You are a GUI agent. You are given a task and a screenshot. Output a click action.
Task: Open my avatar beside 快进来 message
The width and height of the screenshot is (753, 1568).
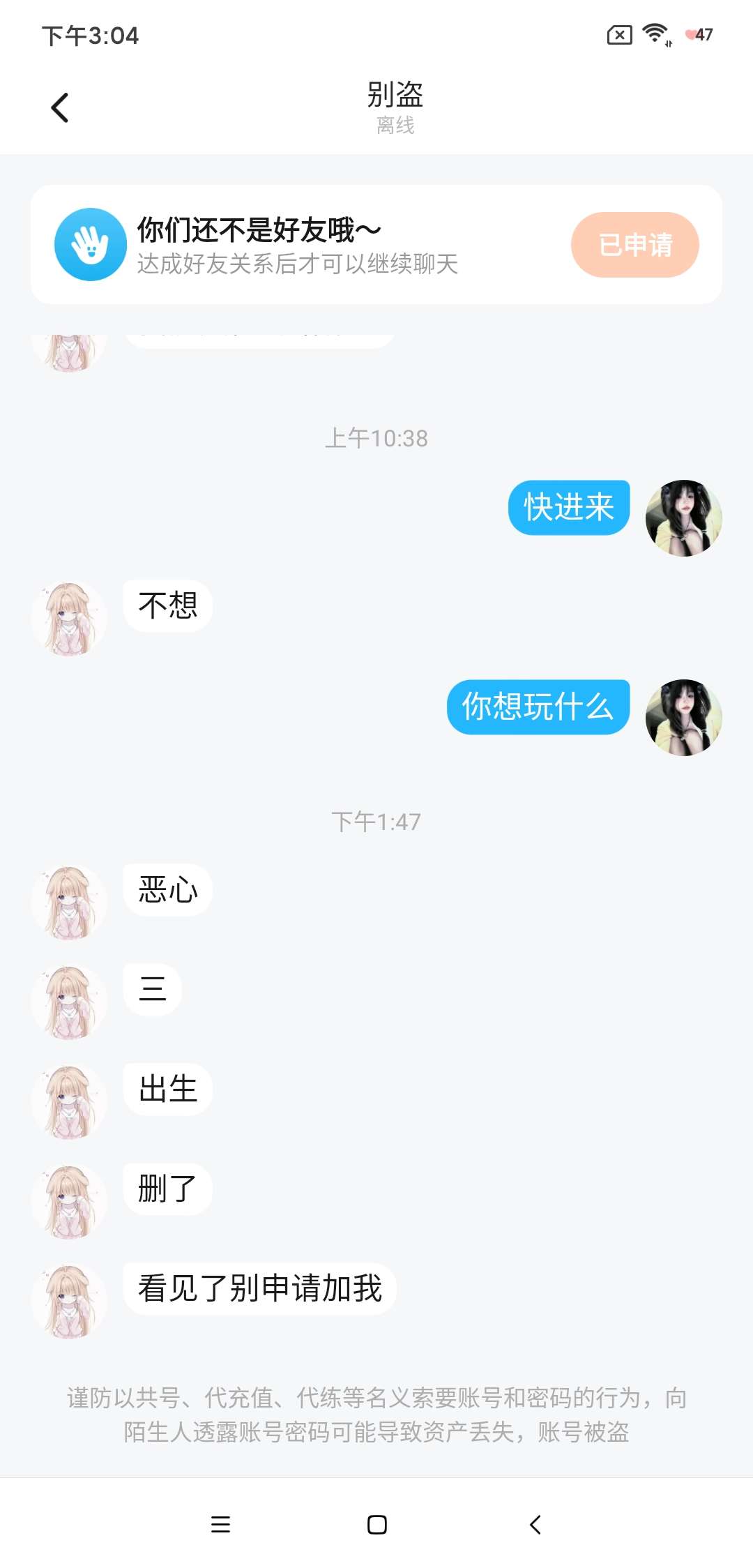pos(683,518)
